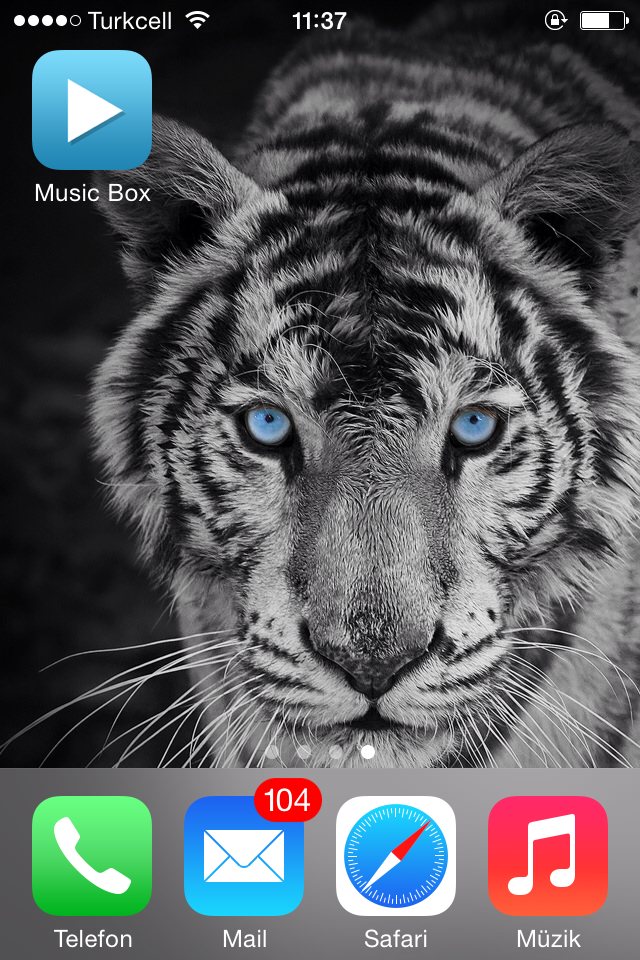Start the Safari browser
The width and height of the screenshot is (640, 960).
point(396,856)
